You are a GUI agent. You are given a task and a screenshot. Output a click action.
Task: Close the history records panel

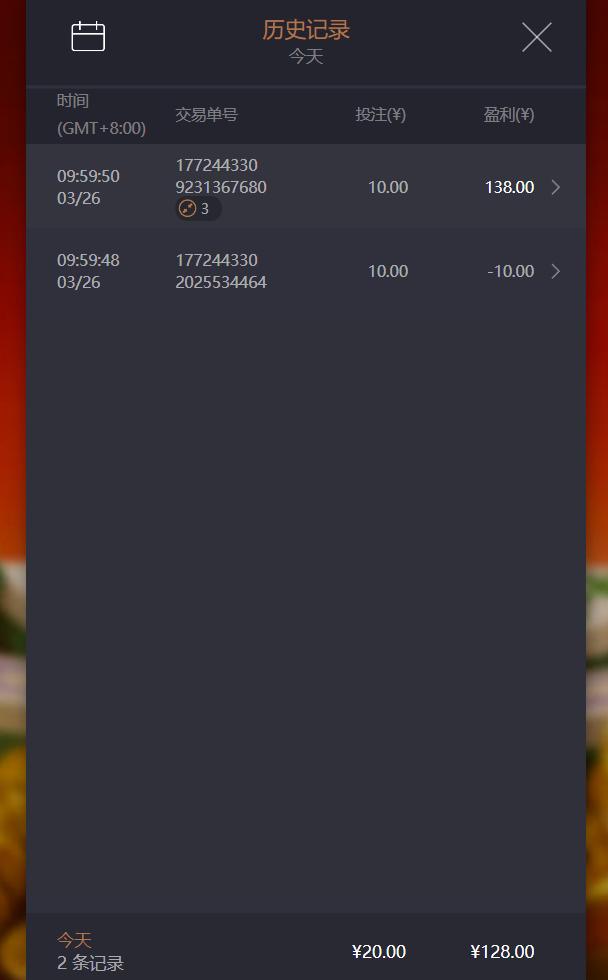tap(537, 38)
